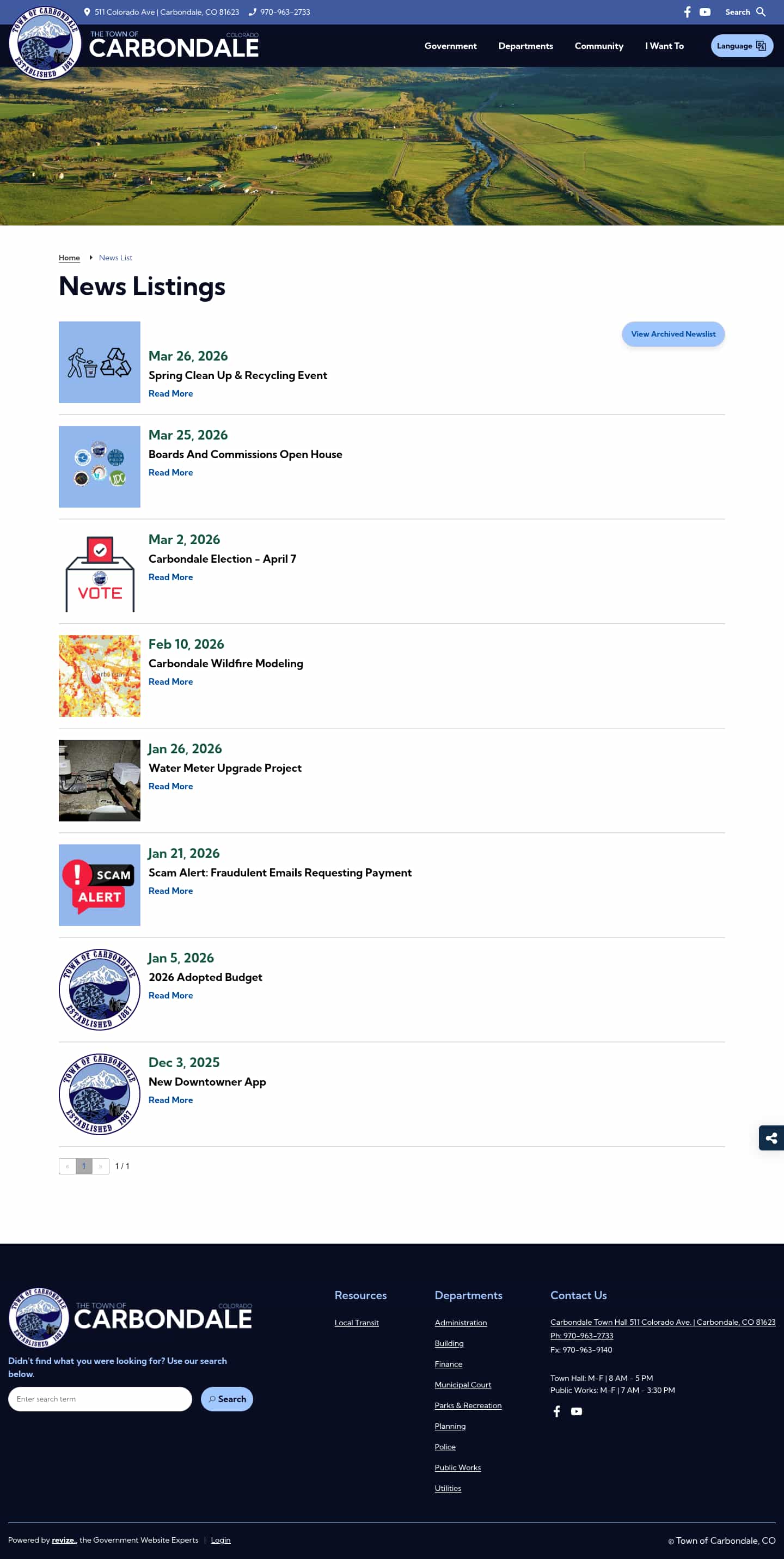This screenshot has width=784, height=1559.
Task: Tap the footer search term field
Action: (x=100, y=1399)
